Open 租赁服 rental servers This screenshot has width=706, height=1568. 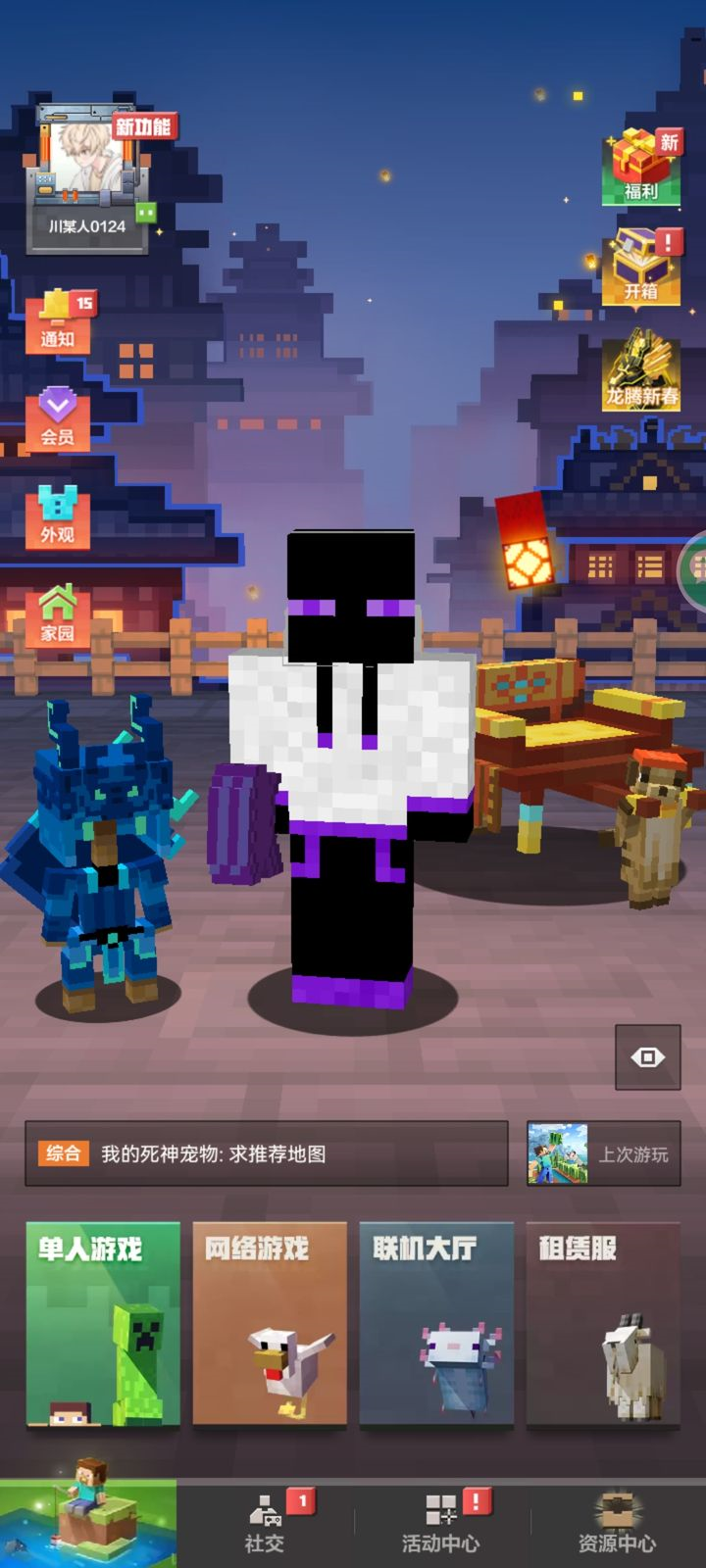click(x=603, y=1323)
